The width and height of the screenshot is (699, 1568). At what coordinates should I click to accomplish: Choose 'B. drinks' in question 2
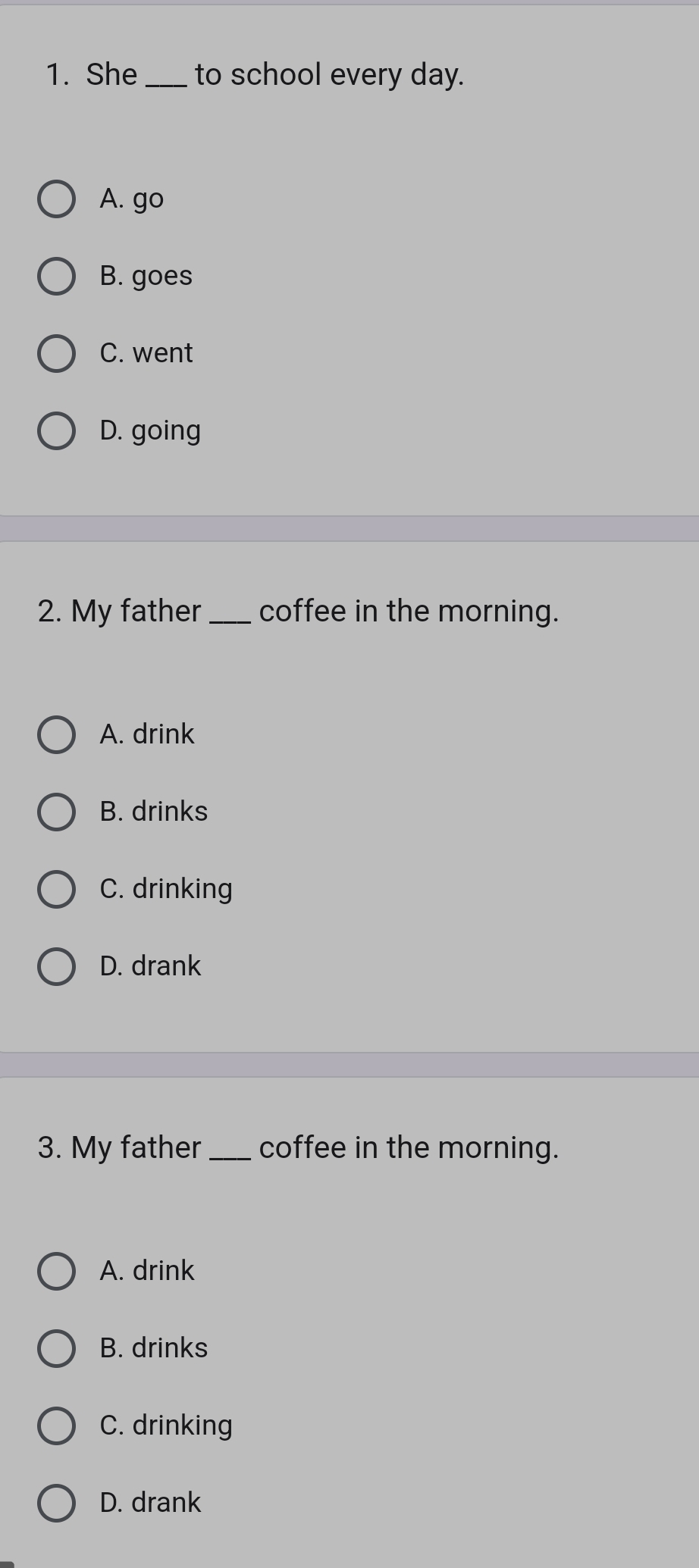tap(56, 812)
